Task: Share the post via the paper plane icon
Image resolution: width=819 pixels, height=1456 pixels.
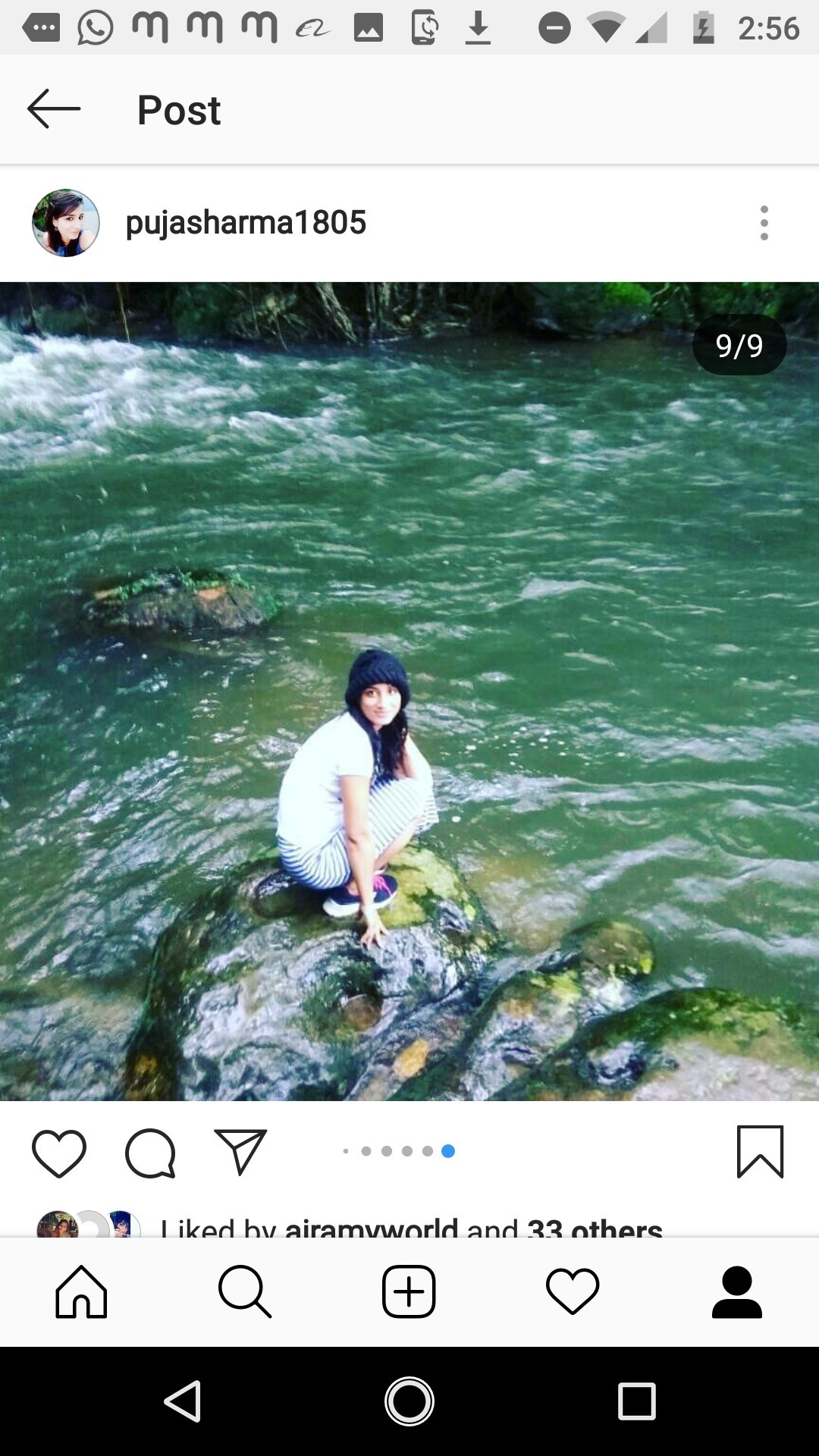Action: (240, 1152)
